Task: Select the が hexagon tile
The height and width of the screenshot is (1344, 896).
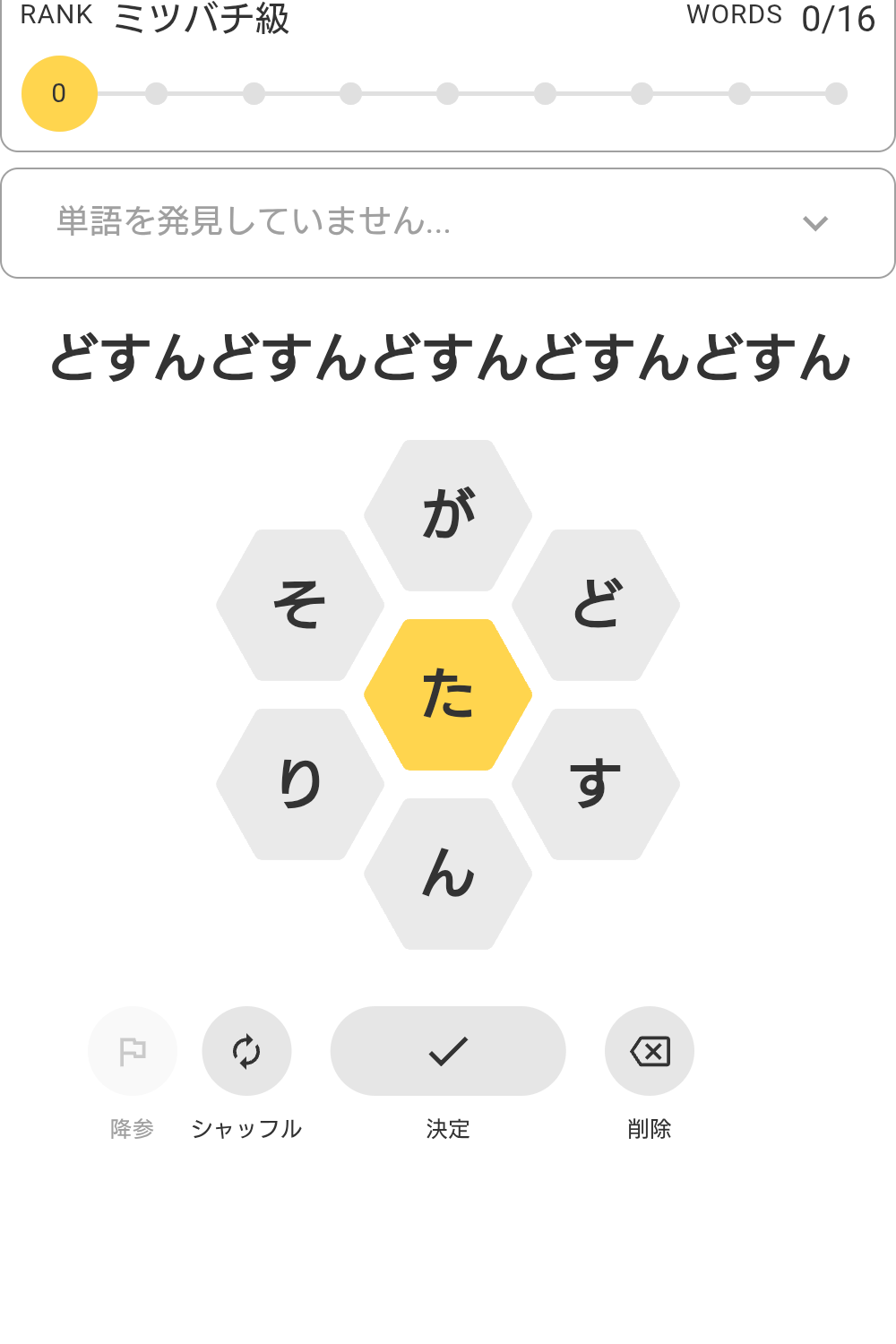Action: pos(448,515)
